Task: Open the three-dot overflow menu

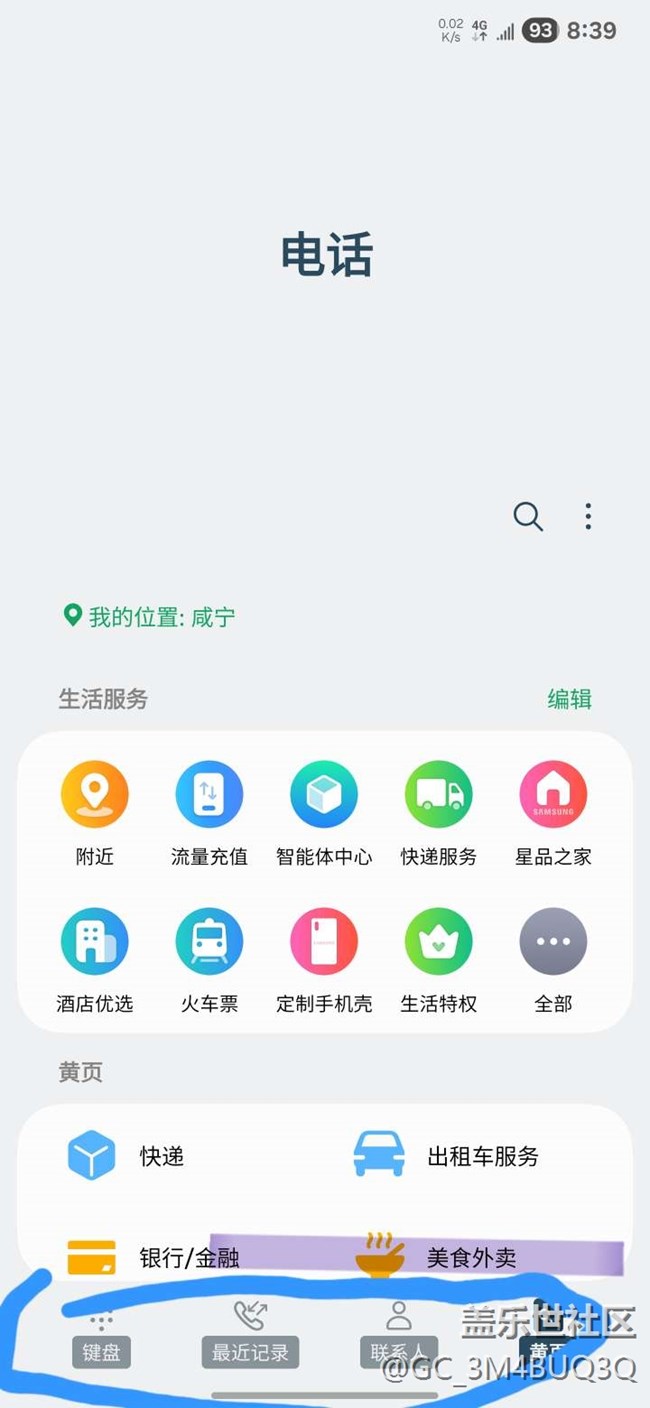Action: (588, 516)
